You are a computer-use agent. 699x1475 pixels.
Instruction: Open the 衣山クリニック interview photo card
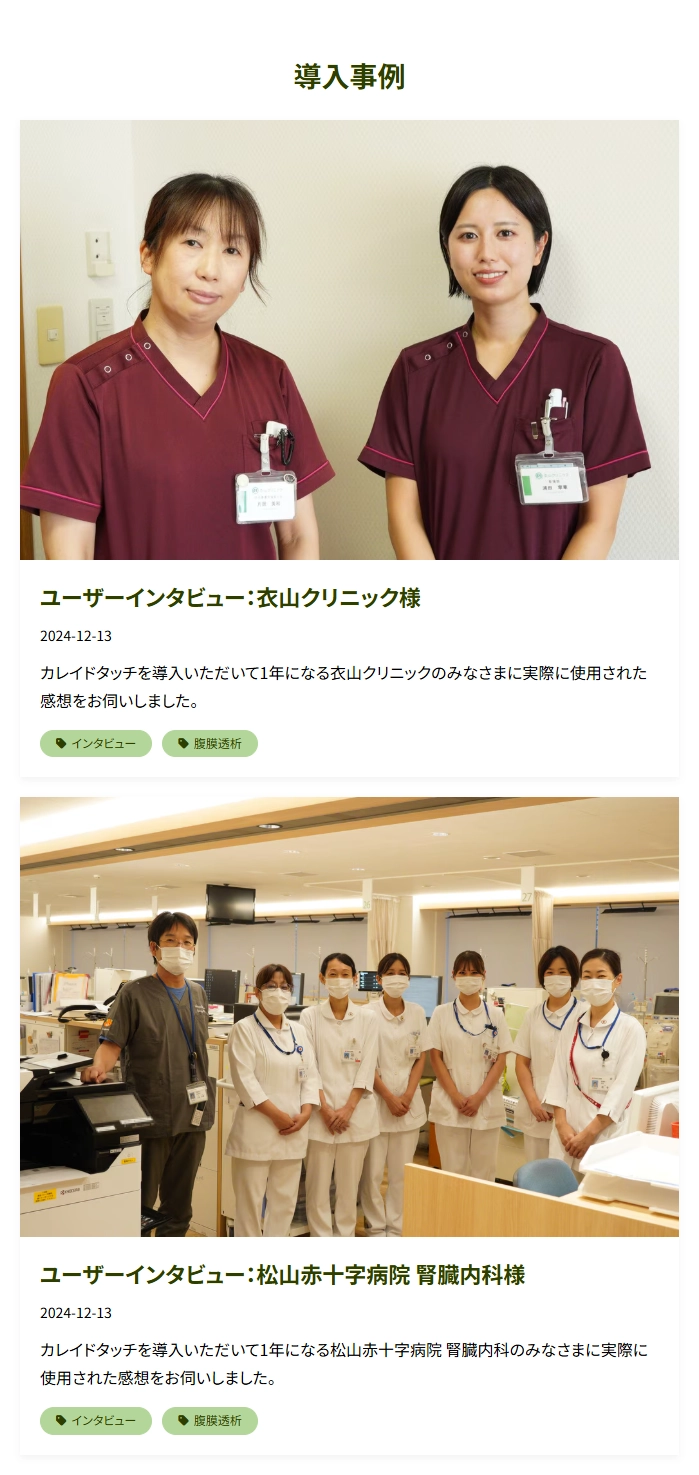(349, 340)
